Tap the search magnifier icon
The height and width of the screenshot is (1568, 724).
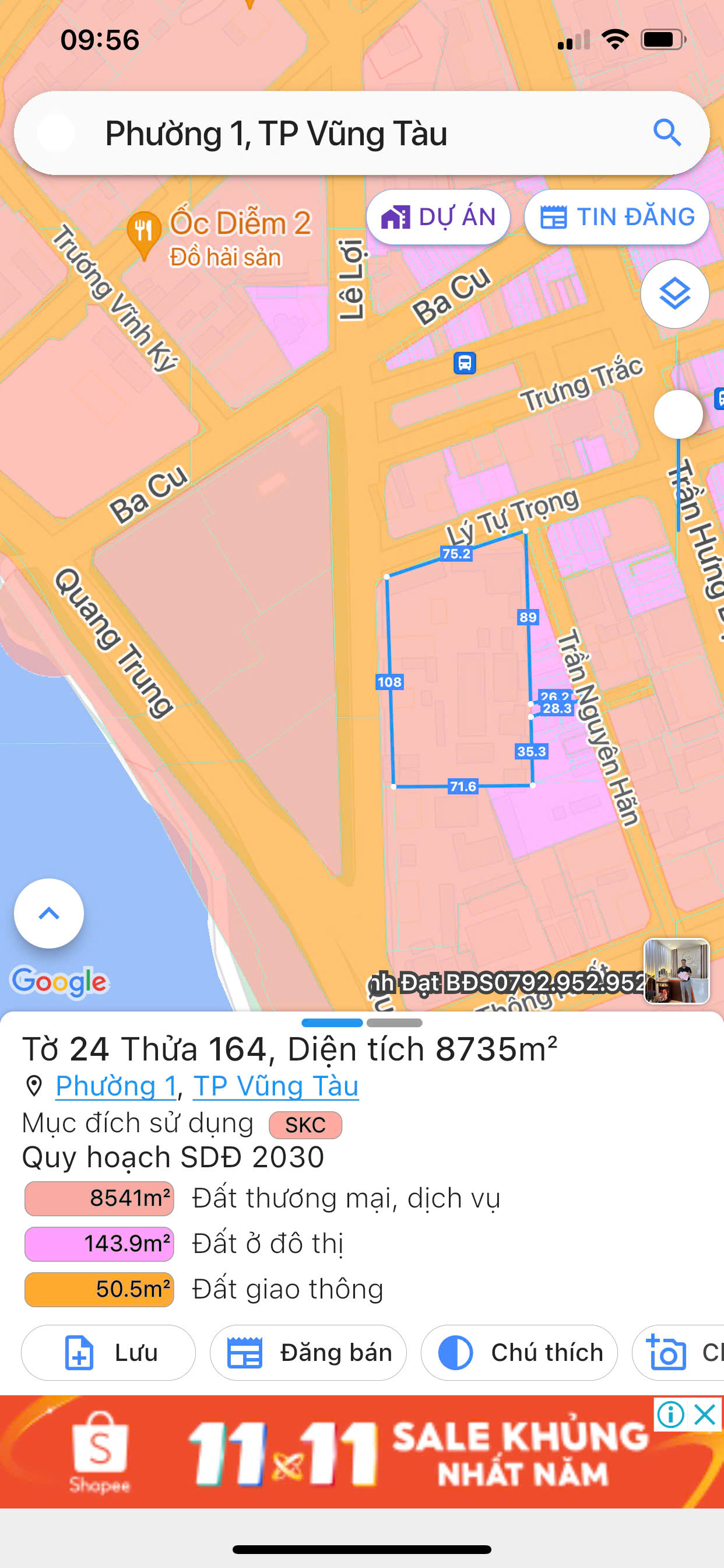(x=667, y=132)
